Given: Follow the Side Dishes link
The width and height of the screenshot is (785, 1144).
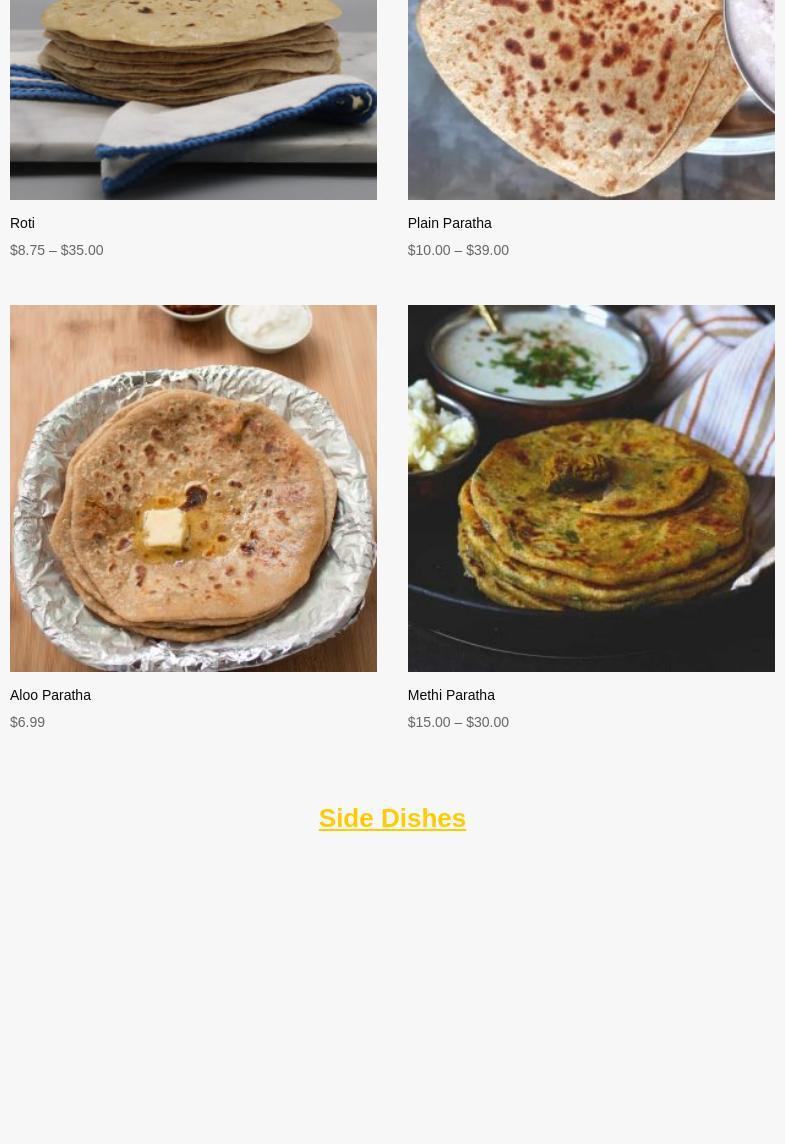Looking at the screenshot, I should tap(392, 818).
